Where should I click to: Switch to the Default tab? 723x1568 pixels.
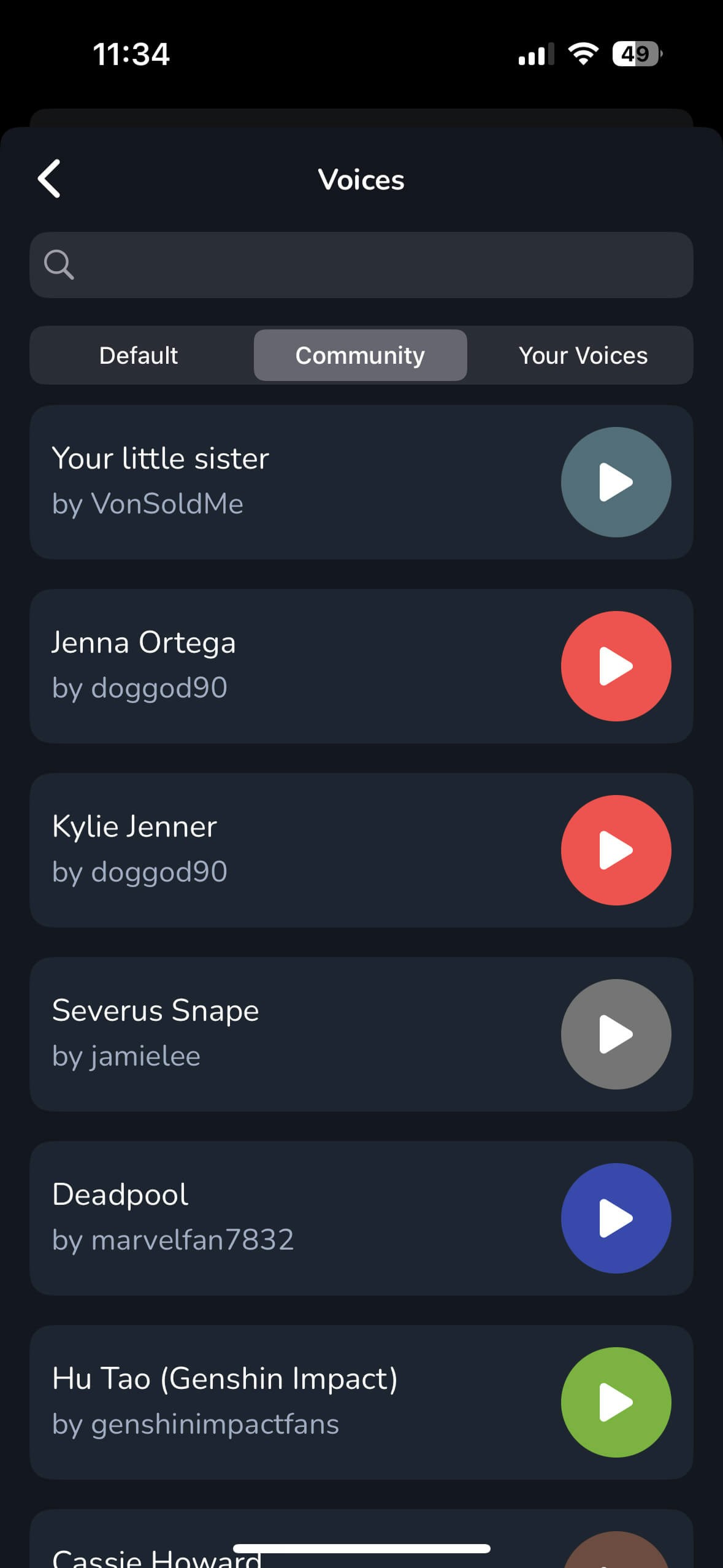click(139, 355)
